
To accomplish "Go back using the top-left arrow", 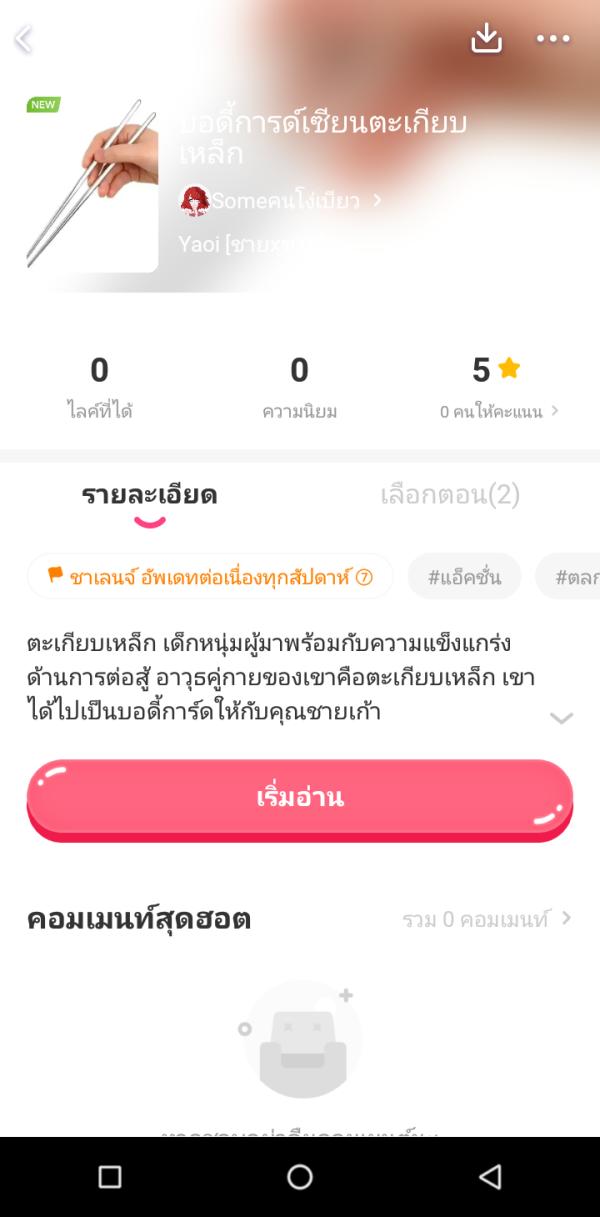I will (23, 40).
